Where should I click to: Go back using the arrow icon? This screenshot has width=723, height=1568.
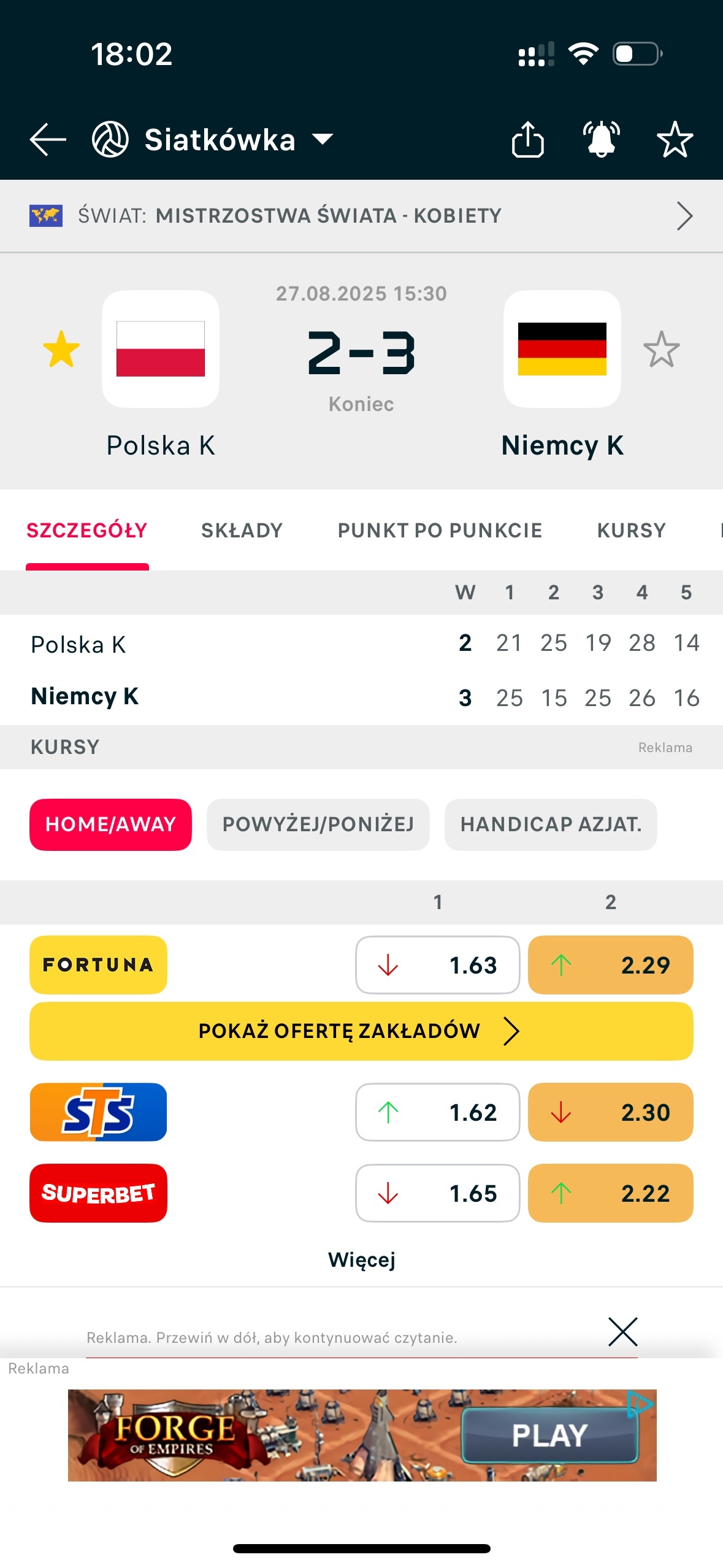click(x=48, y=139)
